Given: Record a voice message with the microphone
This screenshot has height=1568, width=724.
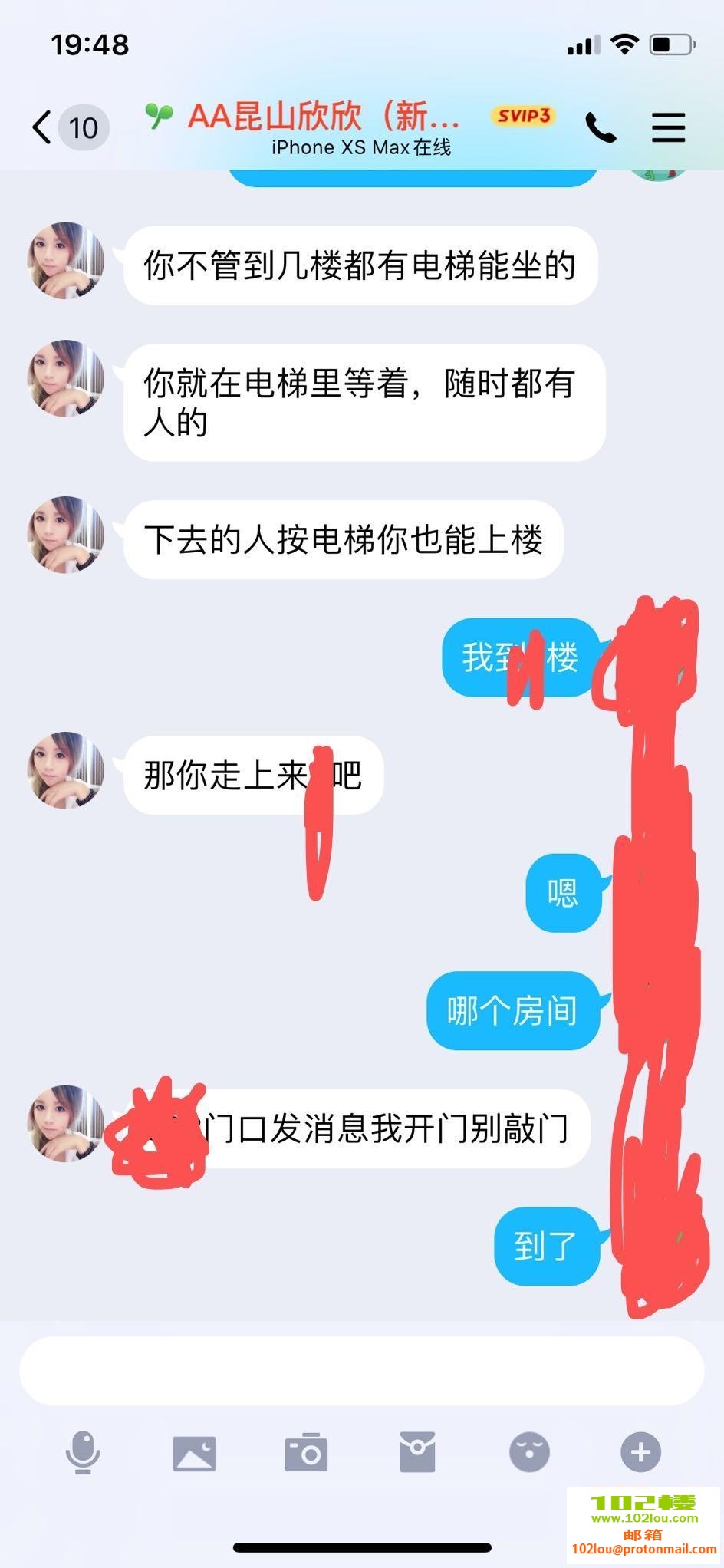Looking at the screenshot, I should pyautogui.click(x=82, y=1452).
